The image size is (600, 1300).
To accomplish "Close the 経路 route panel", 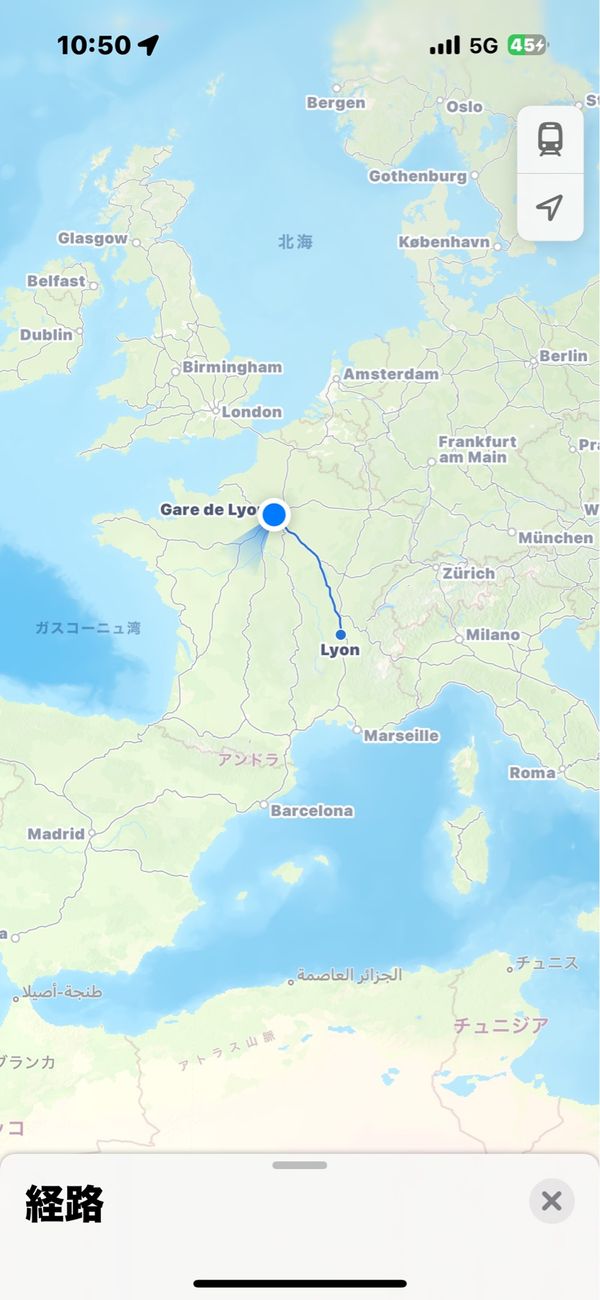I will point(551,1201).
